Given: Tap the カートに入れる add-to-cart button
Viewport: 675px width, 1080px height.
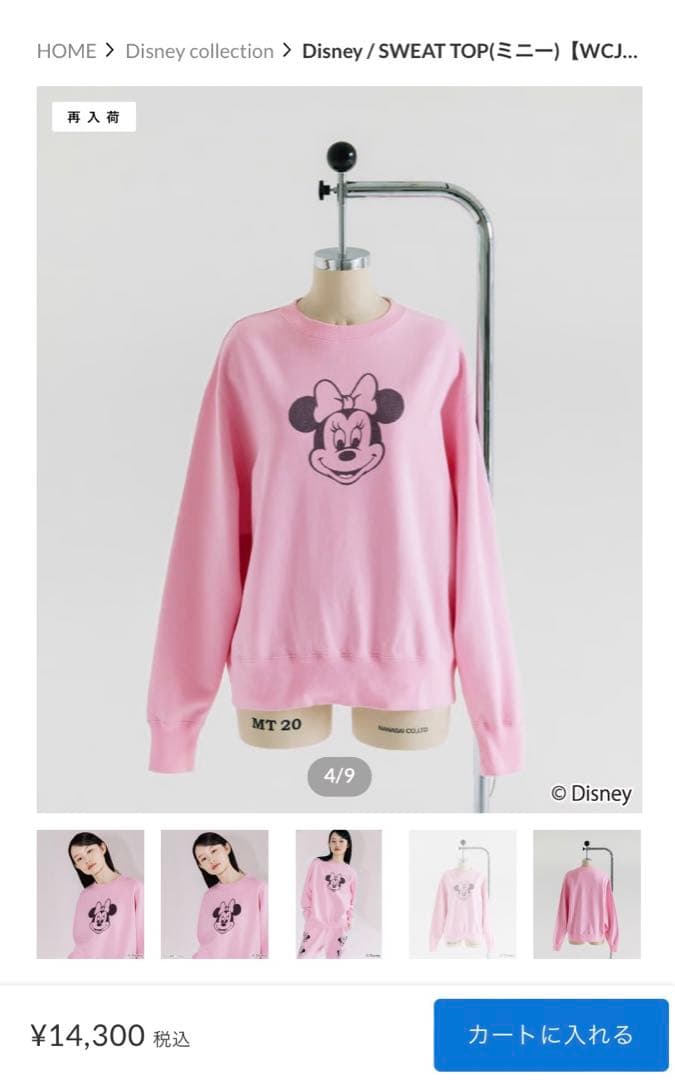Looking at the screenshot, I should click(x=551, y=1034).
